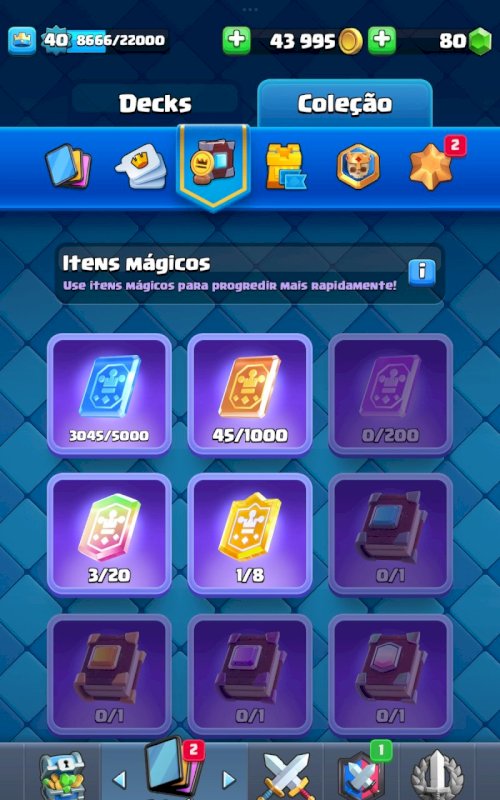Image resolution: width=500 pixels, height=800 pixels.
Task: Open the emotes sub-tab with crown bubble
Action: 141,167
